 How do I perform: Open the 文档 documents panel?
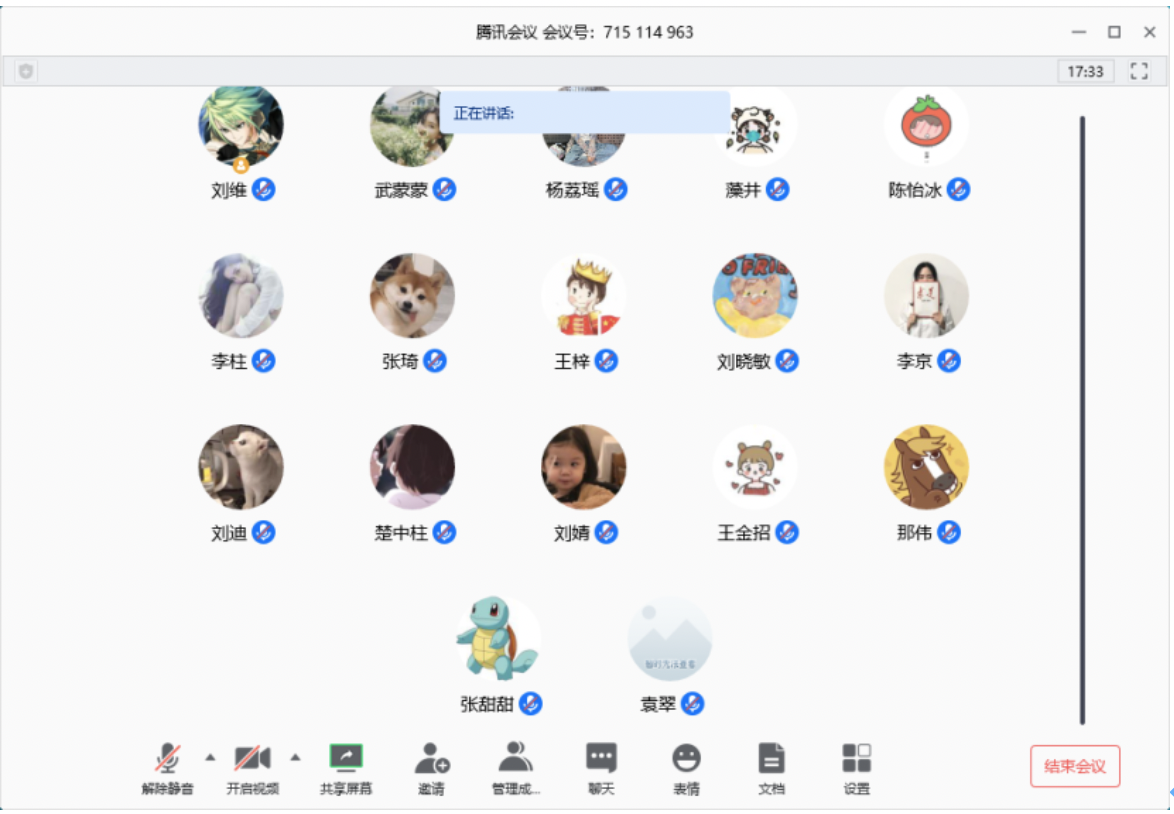pyautogui.click(x=771, y=766)
